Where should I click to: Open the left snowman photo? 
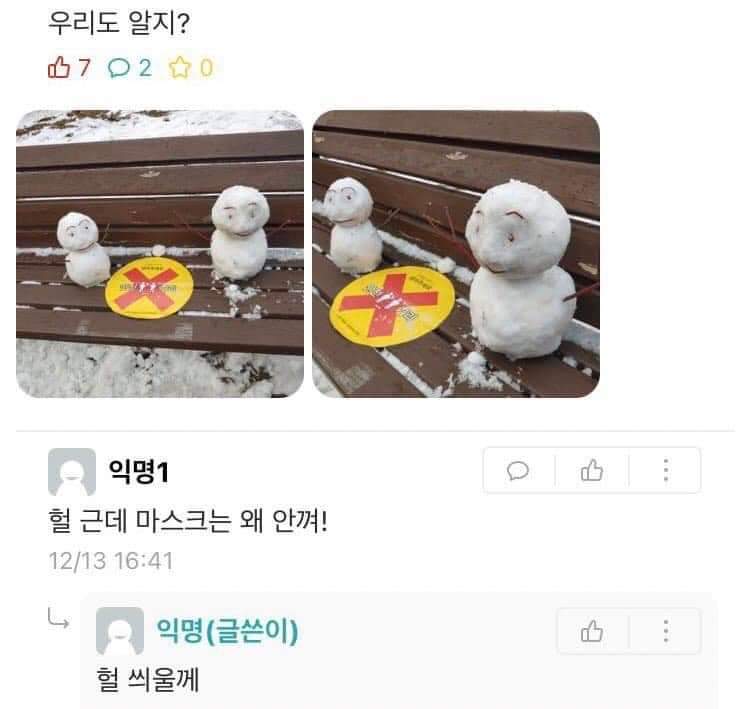(x=160, y=253)
